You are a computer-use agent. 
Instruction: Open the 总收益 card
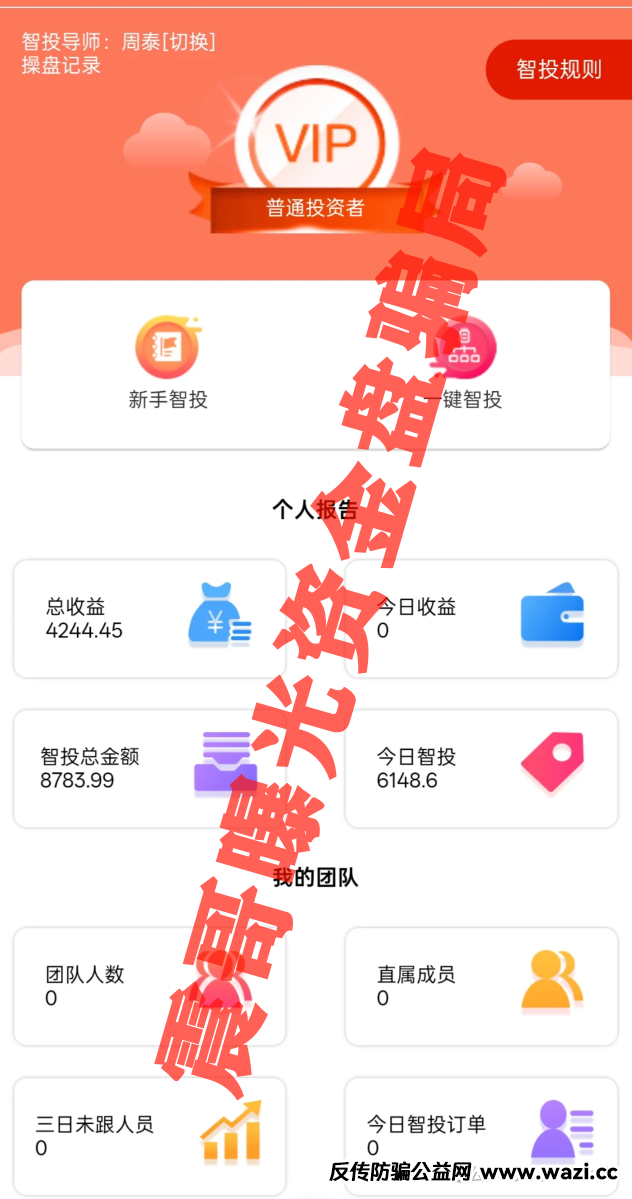pos(149,619)
